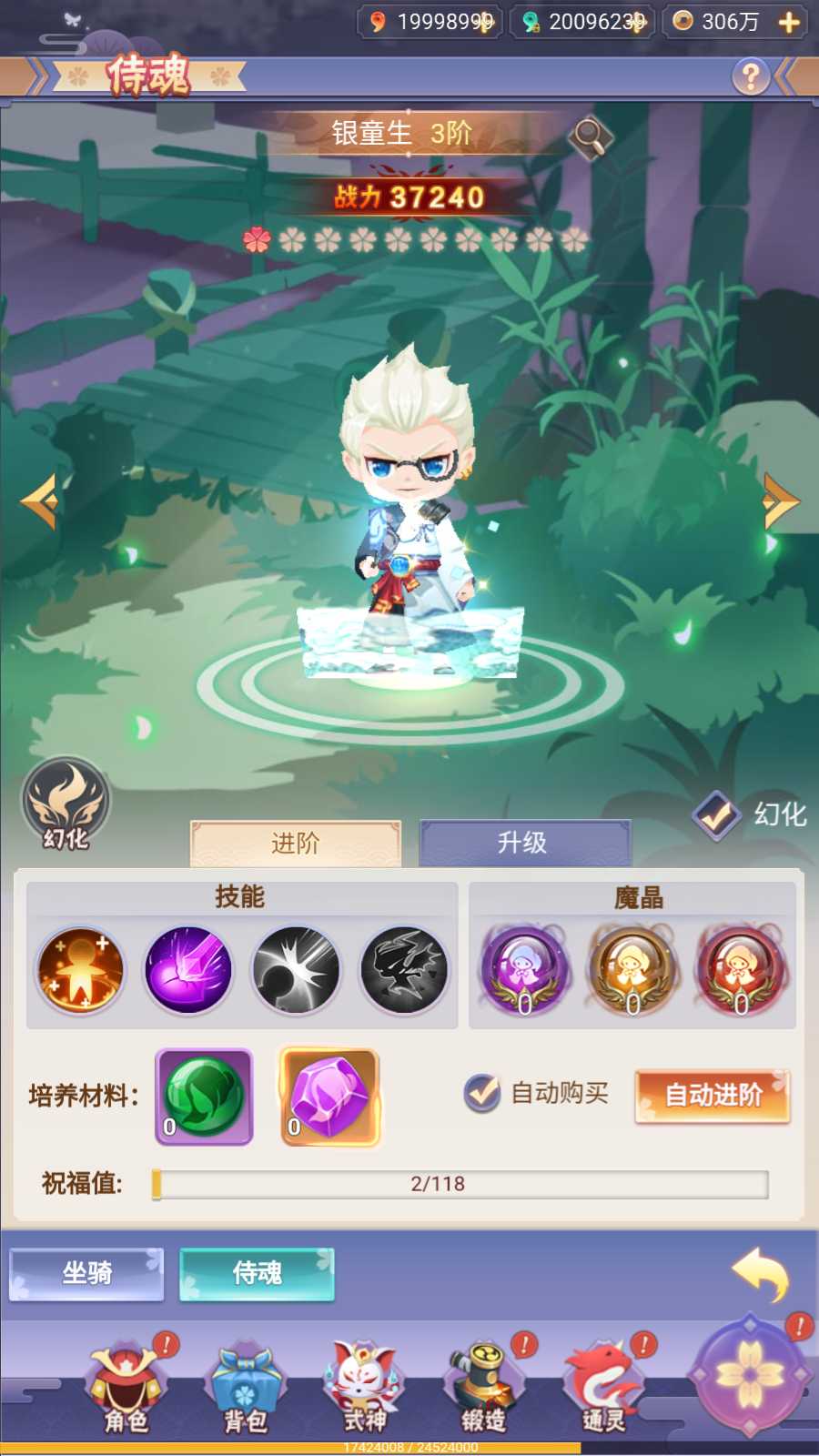Show the previous spirit with left arrow
The height and width of the screenshot is (1456, 819).
39,500
